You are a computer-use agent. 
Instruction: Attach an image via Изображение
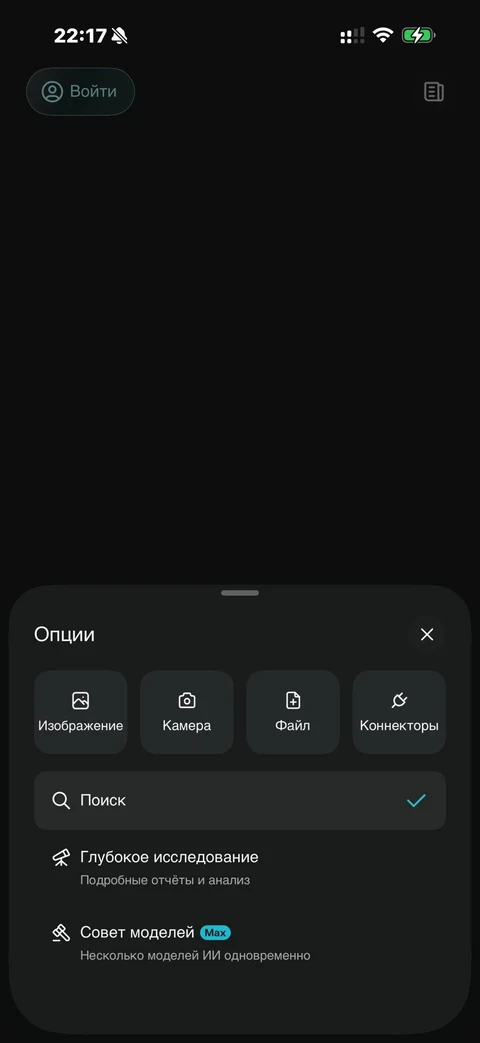point(80,712)
